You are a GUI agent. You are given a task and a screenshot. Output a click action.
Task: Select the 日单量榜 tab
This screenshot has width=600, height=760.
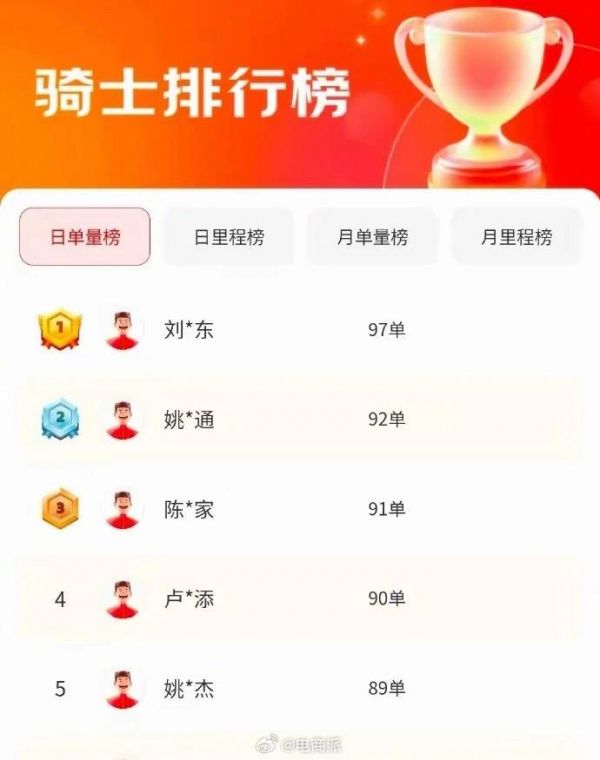85,237
